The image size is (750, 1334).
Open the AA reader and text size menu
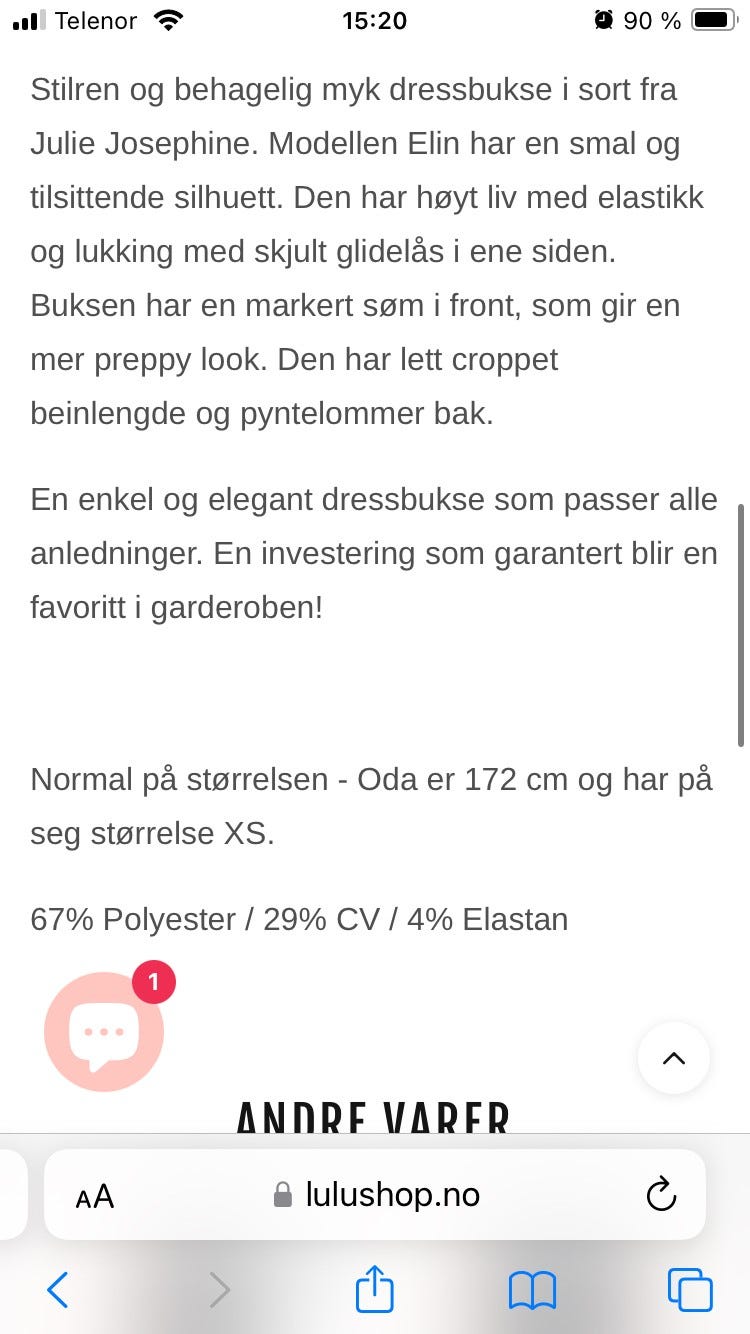point(95,1195)
